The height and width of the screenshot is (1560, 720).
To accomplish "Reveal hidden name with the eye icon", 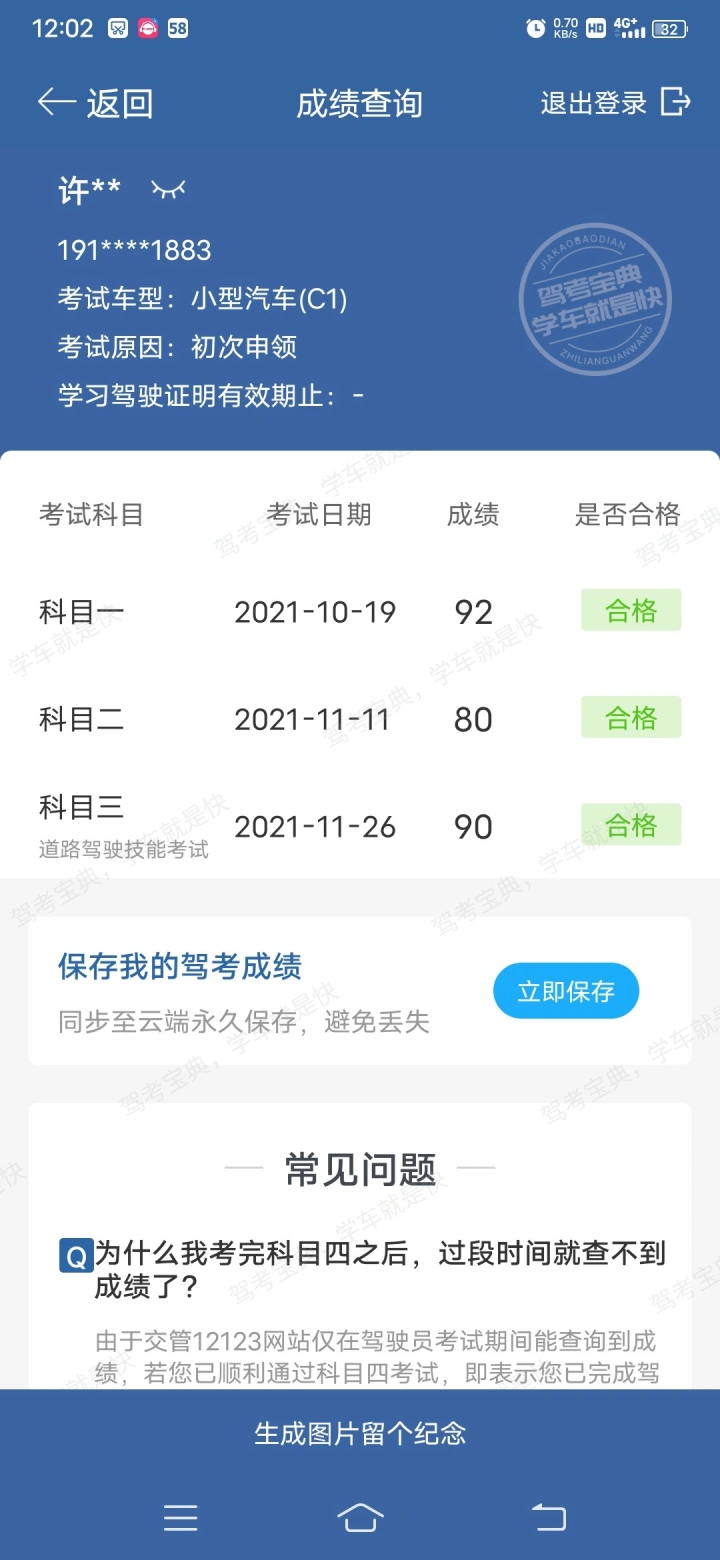I will point(168,189).
